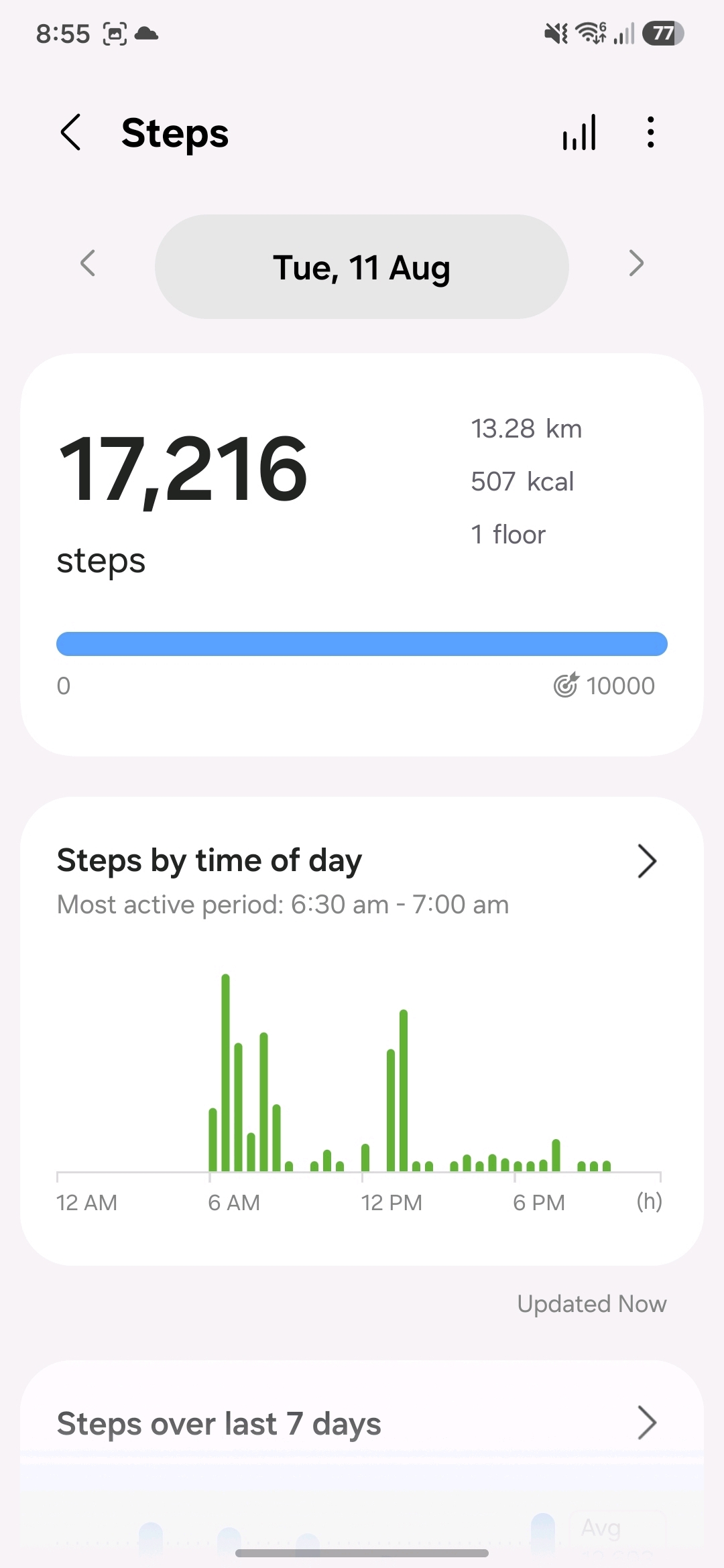Go to the previous day

[88, 263]
